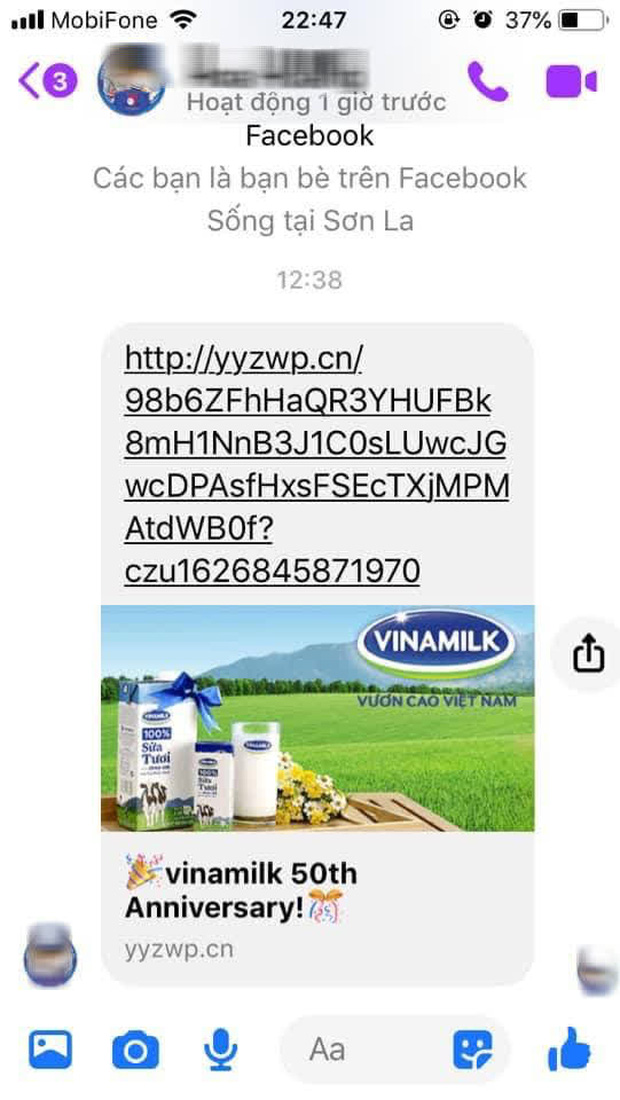The image size is (620, 1100).
Task: Open the camera
Action: (x=135, y=1050)
